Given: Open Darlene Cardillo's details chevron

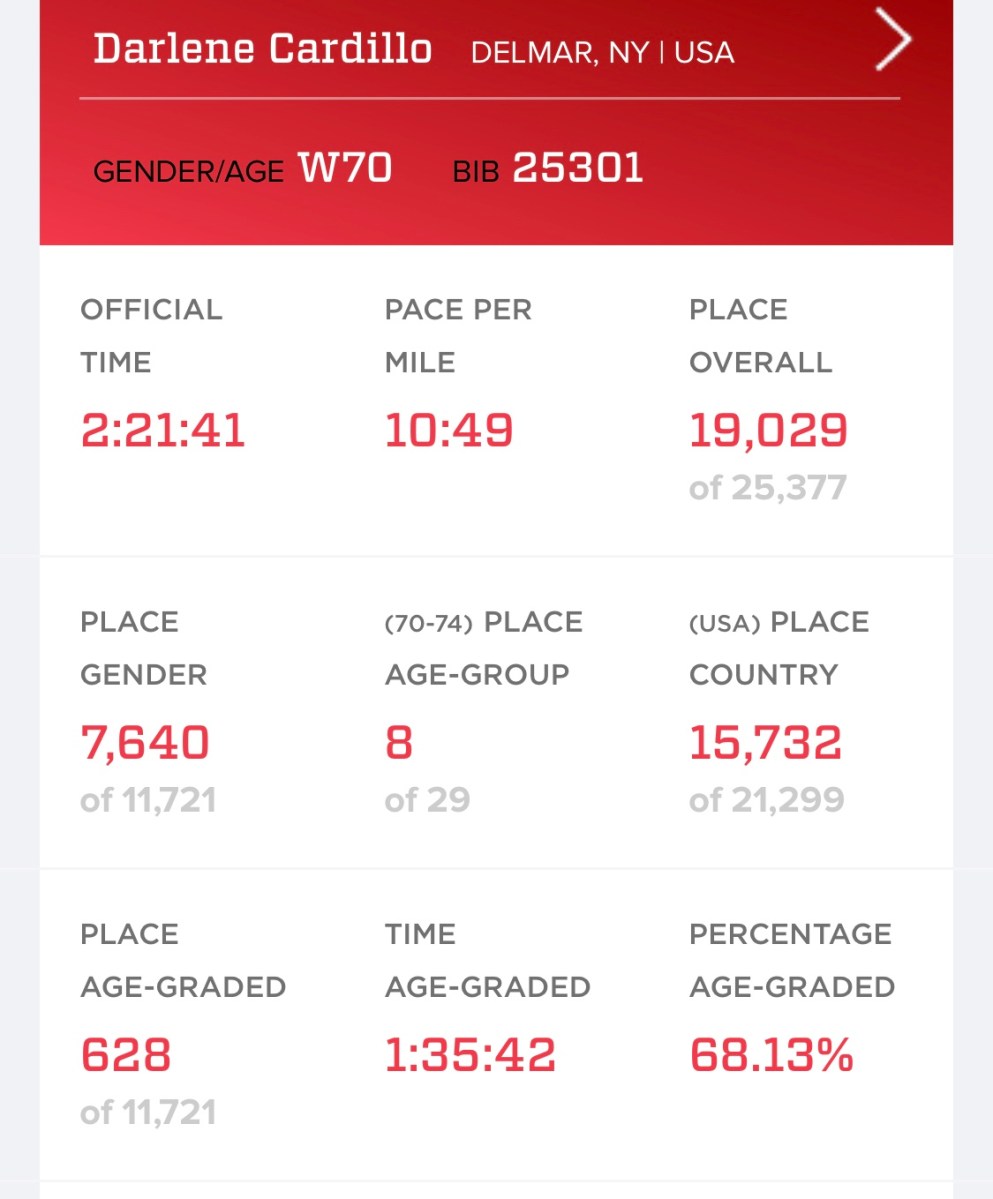Looking at the screenshot, I should point(892,41).
